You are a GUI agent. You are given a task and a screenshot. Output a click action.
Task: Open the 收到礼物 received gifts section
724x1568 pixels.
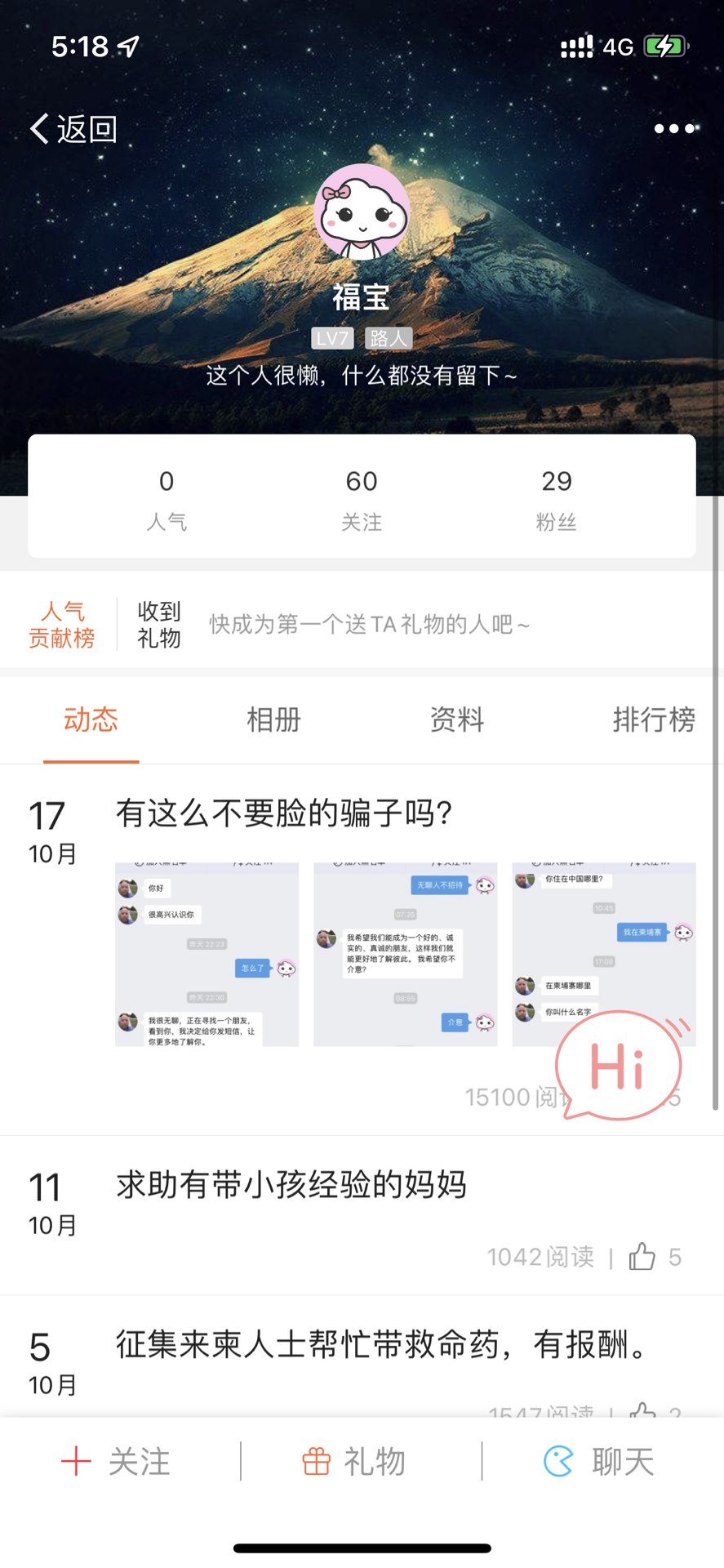(x=158, y=625)
